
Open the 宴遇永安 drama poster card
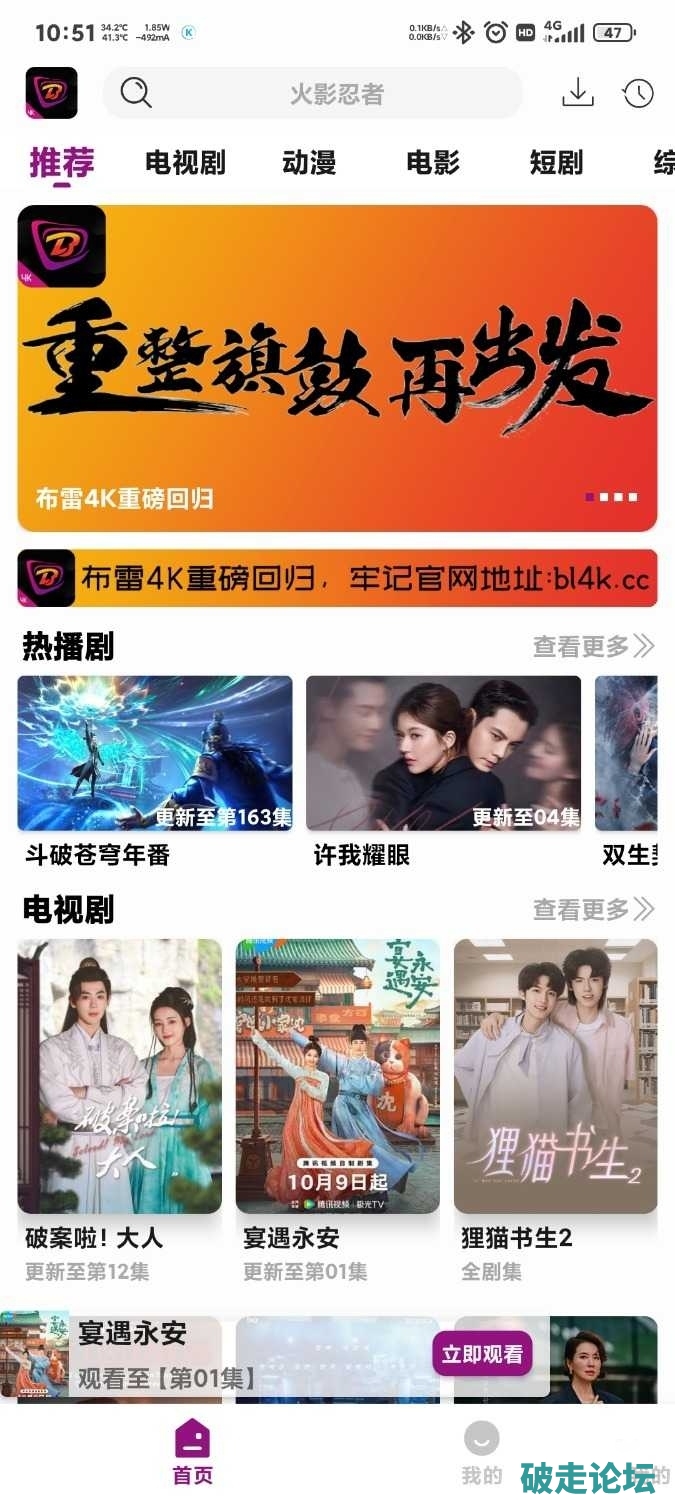(337, 1076)
